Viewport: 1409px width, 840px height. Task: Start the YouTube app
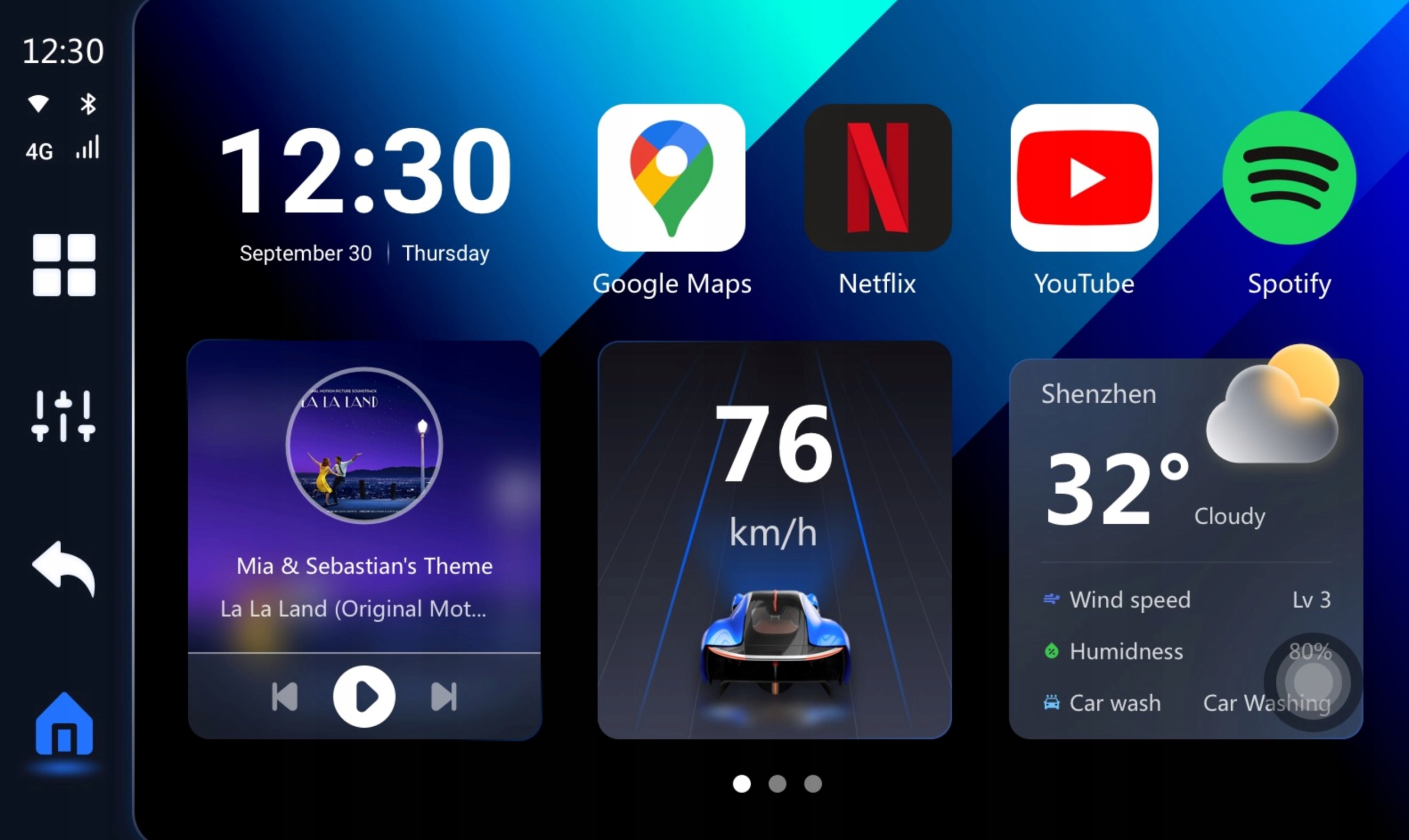click(x=1084, y=178)
